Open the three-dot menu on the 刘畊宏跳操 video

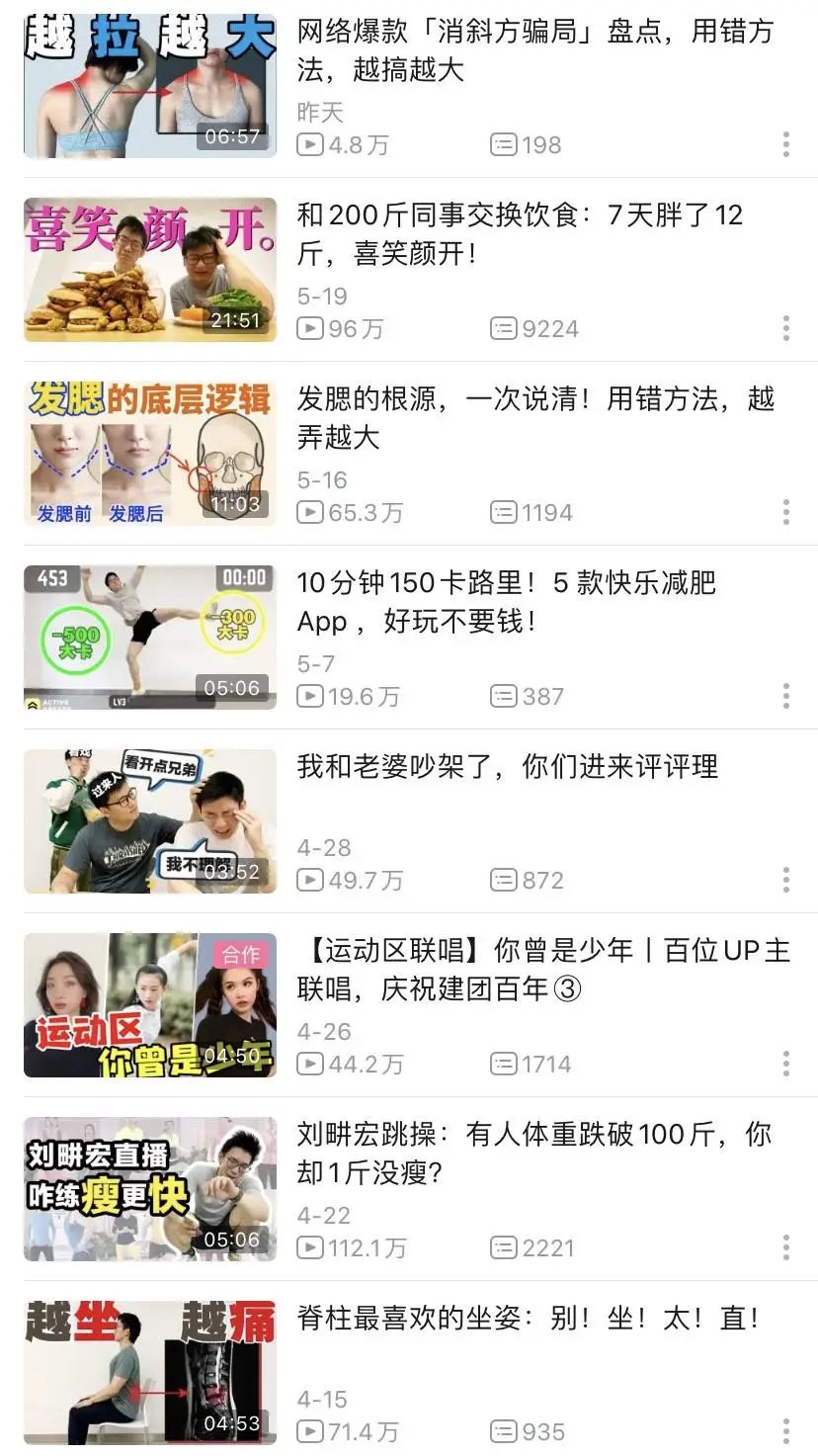coord(785,1247)
